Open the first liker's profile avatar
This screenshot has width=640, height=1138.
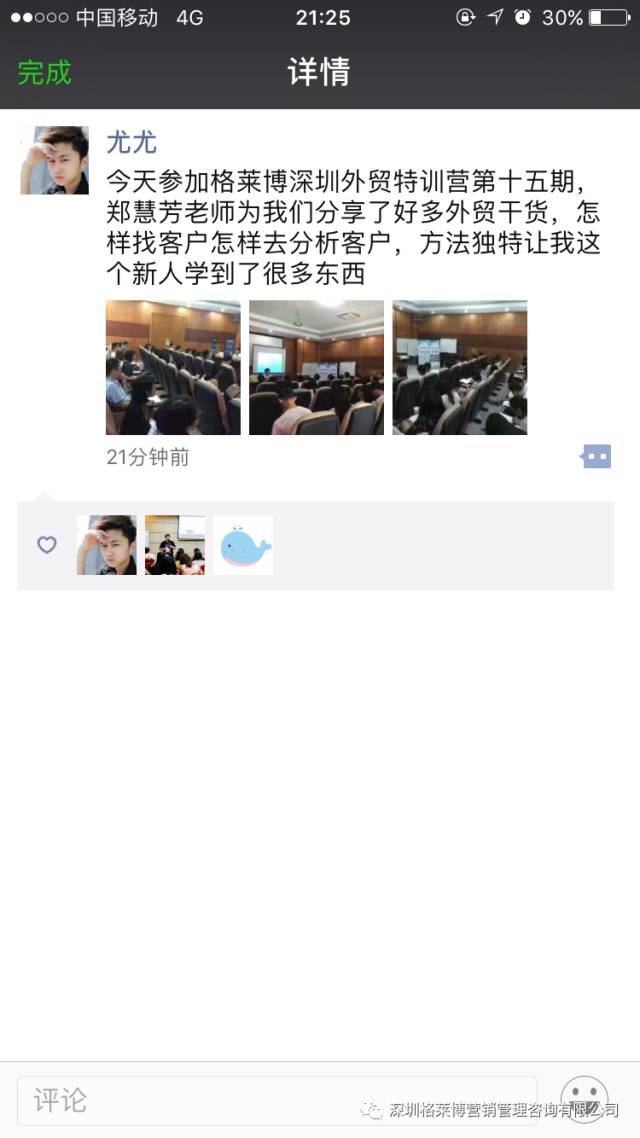click(x=107, y=545)
